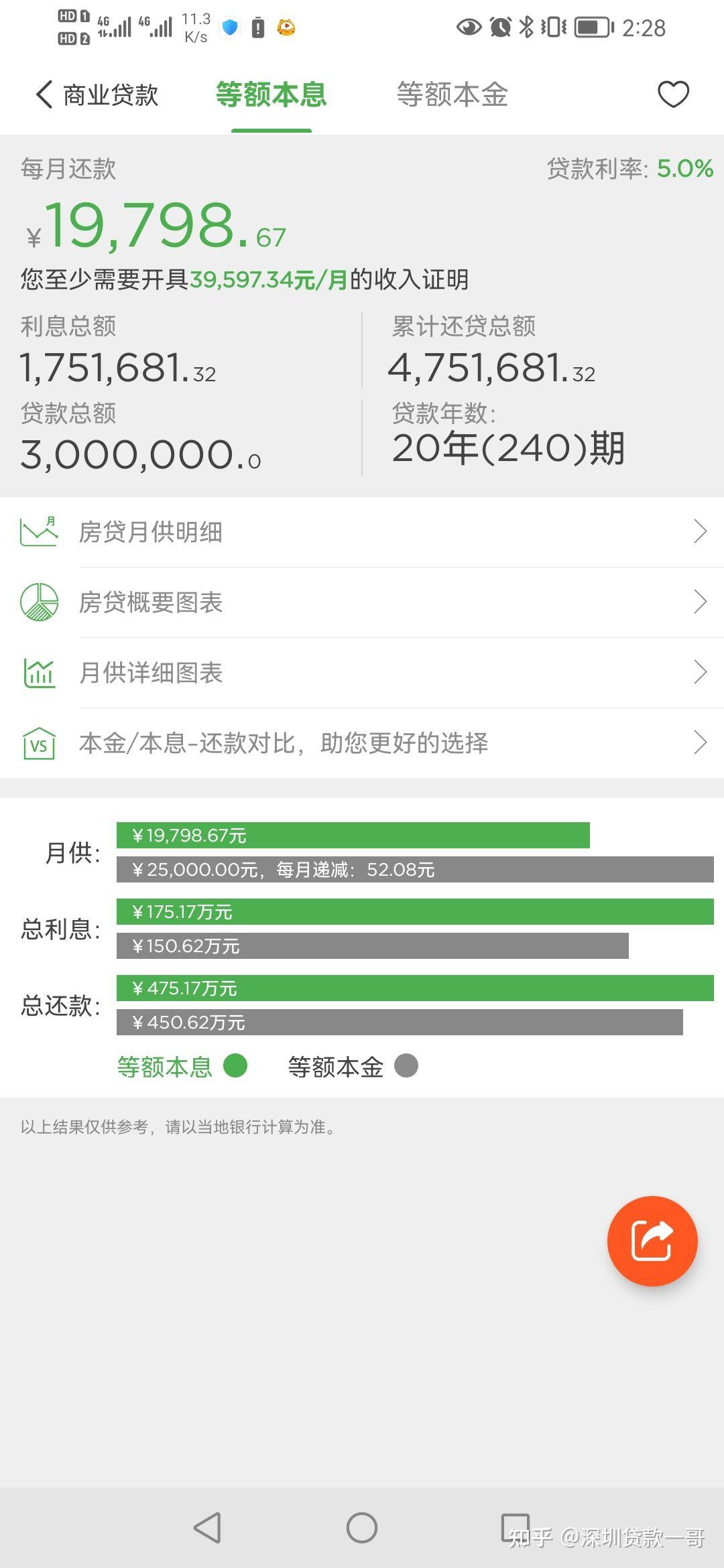Switch to the 等额本金 tab
This screenshot has width=724, height=1568.
[x=452, y=94]
